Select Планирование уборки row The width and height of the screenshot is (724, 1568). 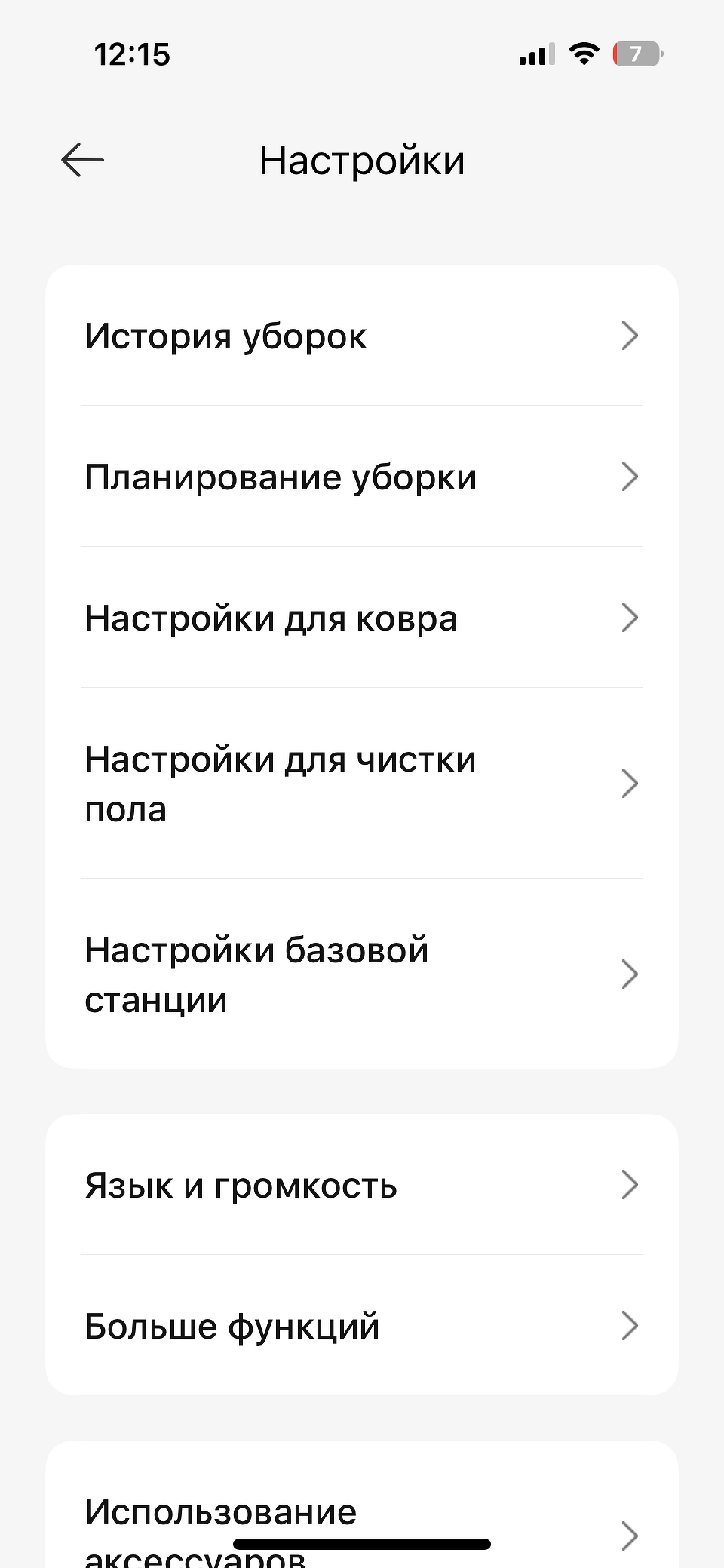coord(361,477)
